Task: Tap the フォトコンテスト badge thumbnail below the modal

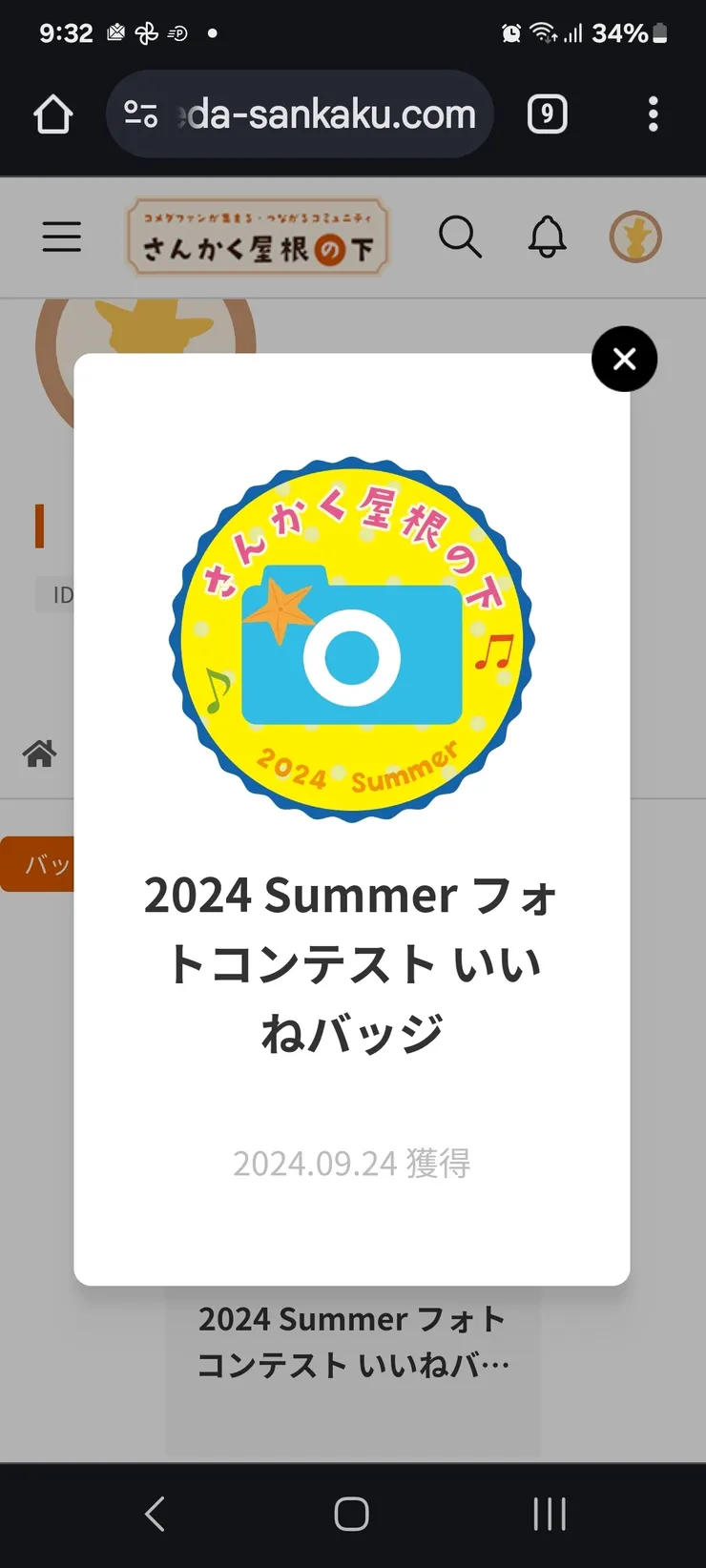Action: pos(351,1341)
